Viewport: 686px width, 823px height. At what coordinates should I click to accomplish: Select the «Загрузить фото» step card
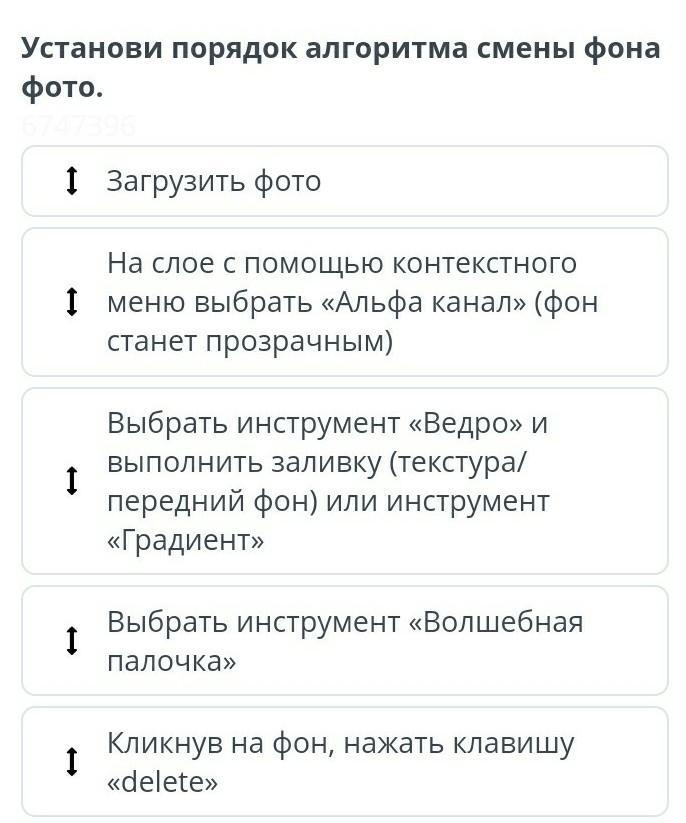pos(344,181)
